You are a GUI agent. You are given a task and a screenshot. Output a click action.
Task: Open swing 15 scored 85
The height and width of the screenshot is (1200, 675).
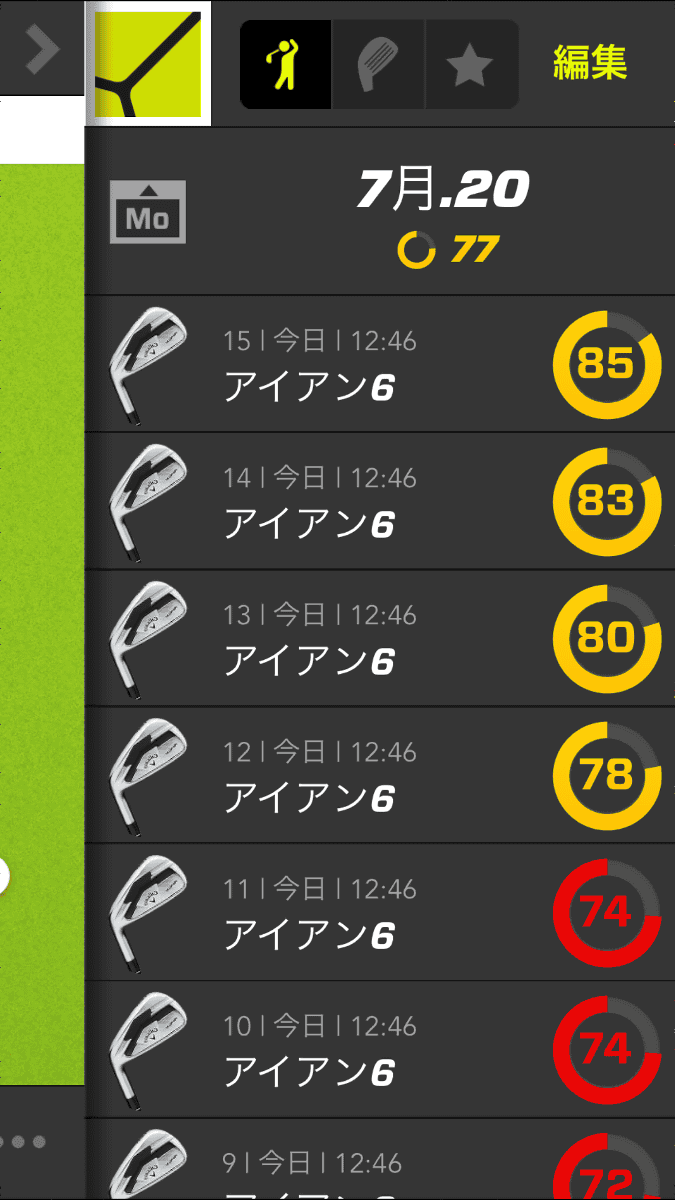point(380,364)
